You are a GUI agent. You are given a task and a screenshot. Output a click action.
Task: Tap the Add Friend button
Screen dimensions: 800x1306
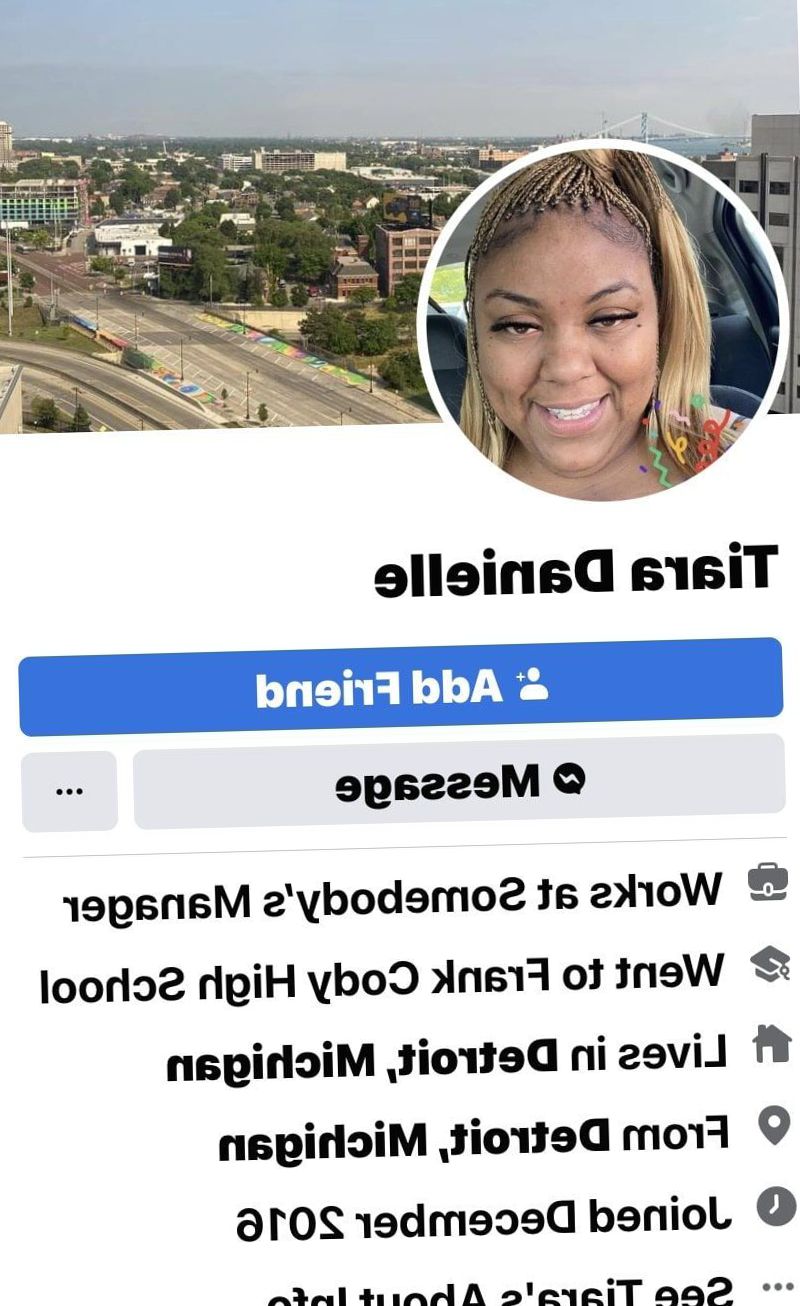click(400, 687)
